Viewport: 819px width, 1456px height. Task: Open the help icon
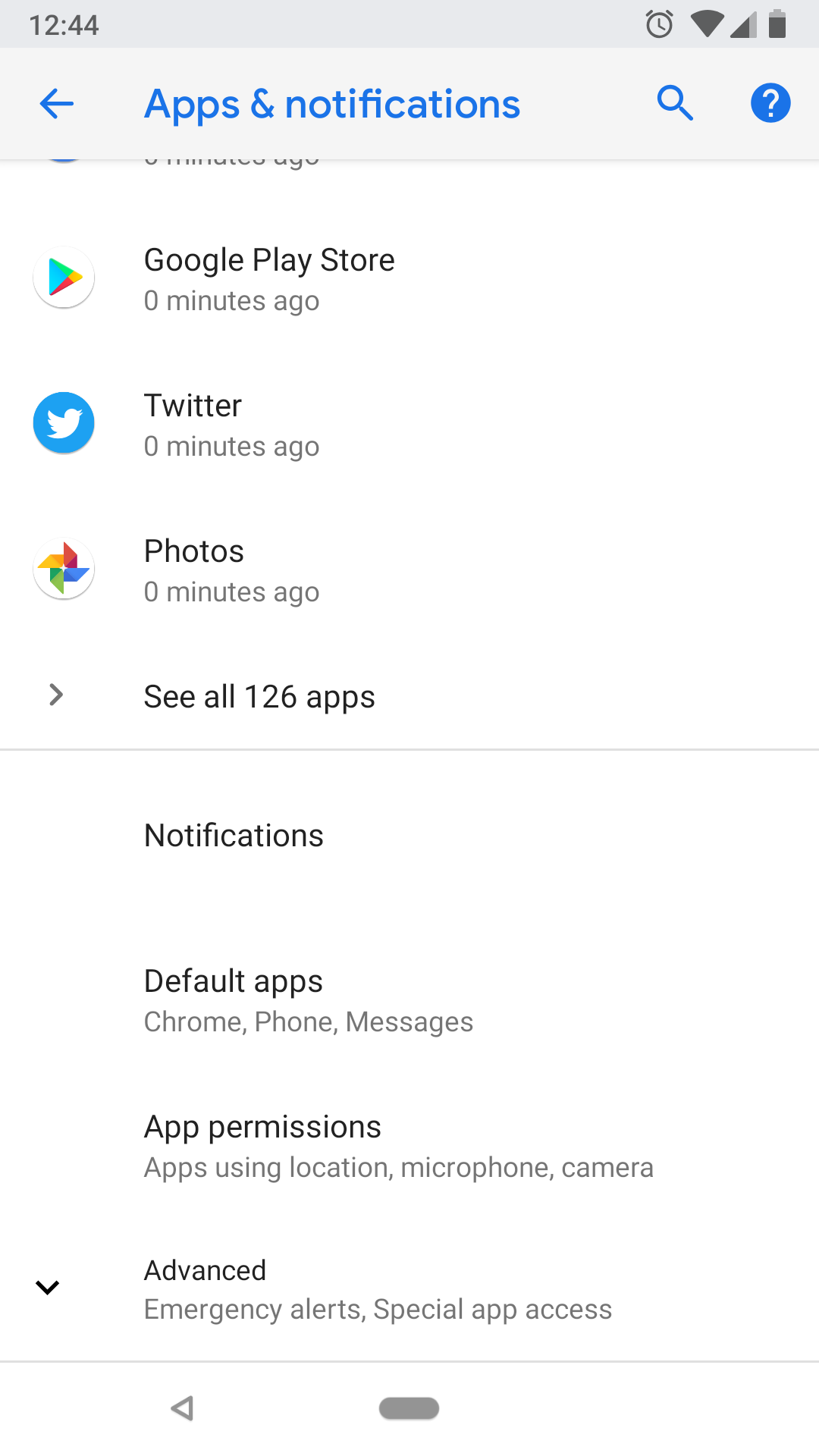click(x=770, y=103)
